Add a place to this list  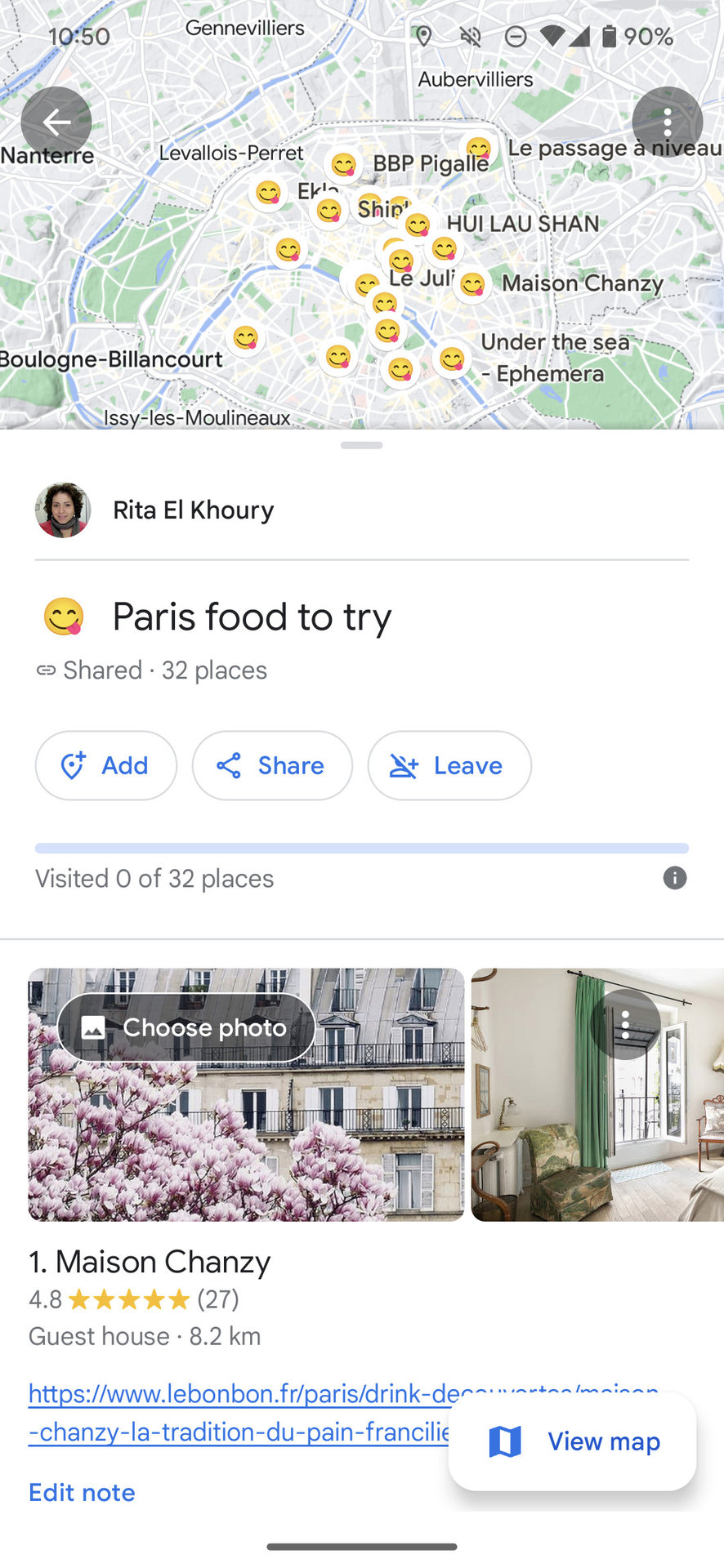(x=105, y=765)
